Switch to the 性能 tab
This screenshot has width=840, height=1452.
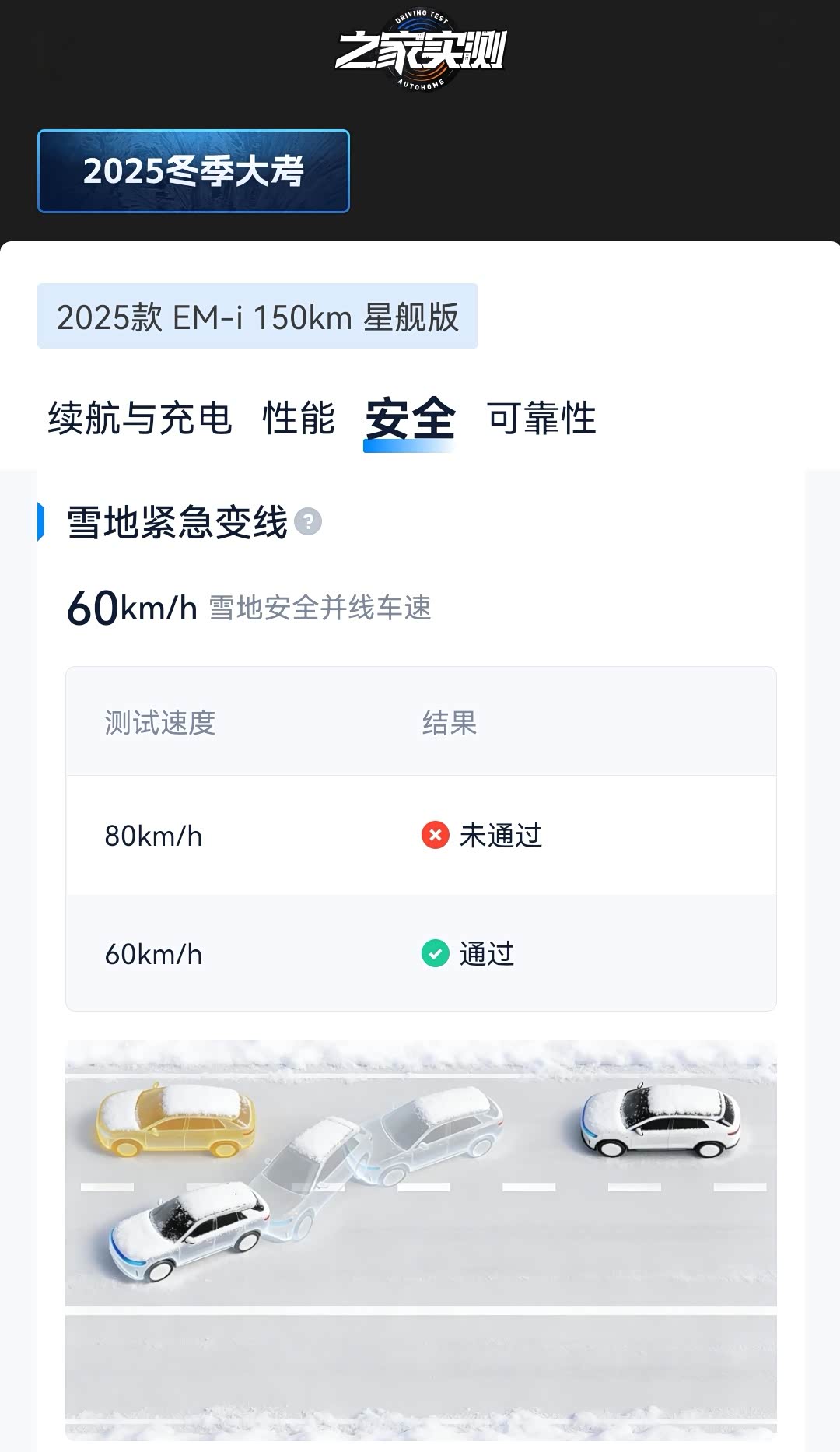click(299, 419)
